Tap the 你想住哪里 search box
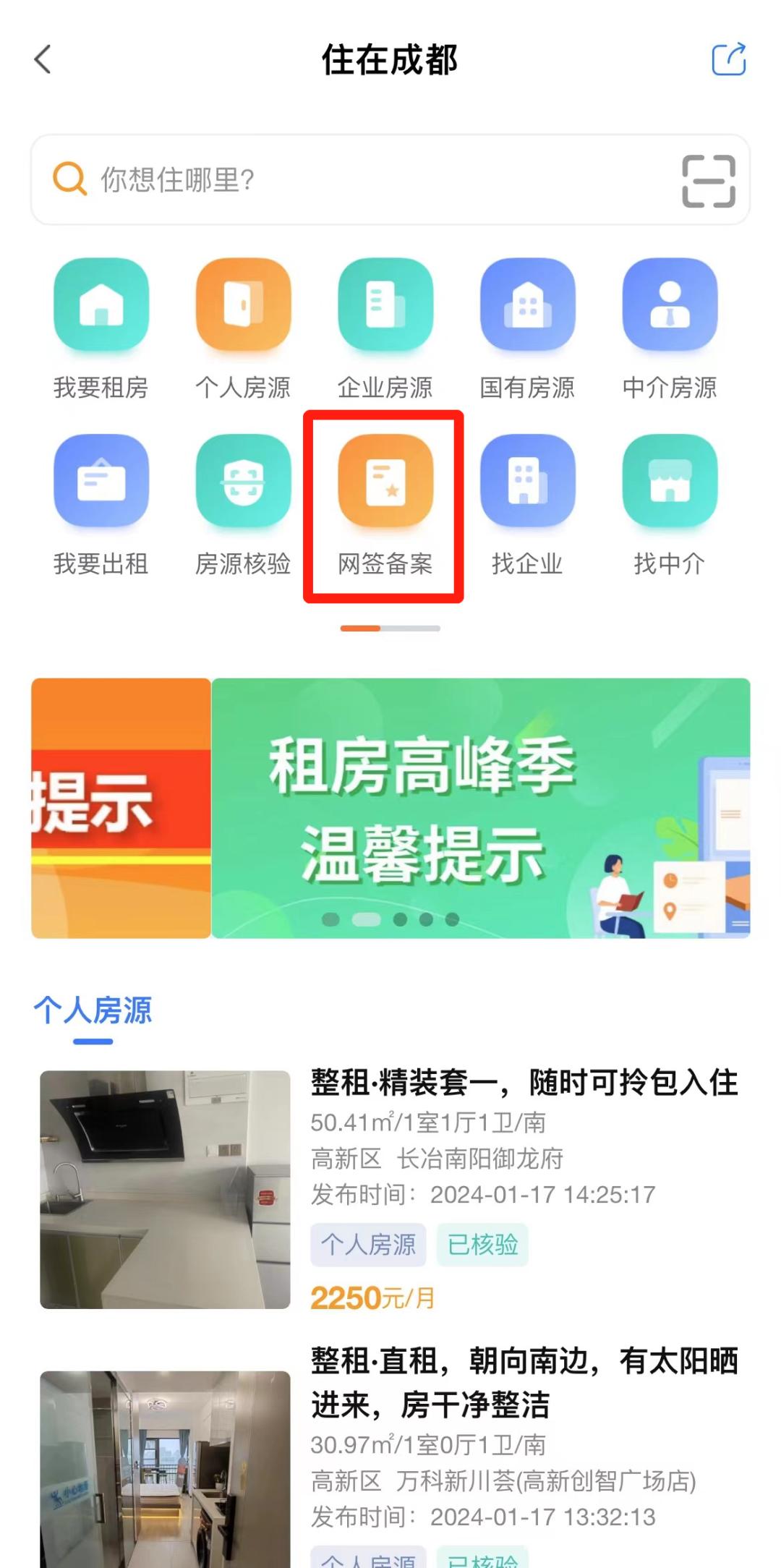The width and height of the screenshot is (781, 1568). coord(362,179)
